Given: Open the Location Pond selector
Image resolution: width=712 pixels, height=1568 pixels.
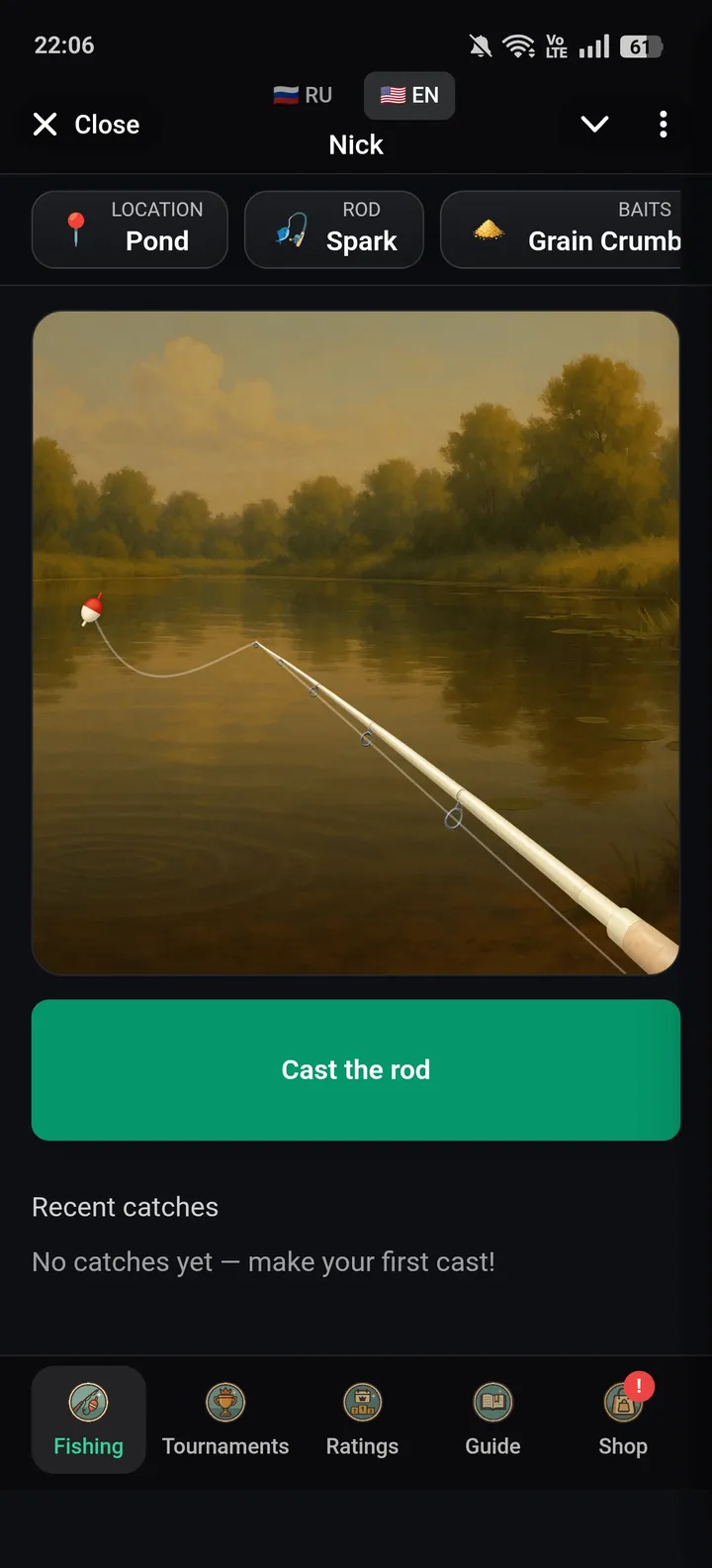Looking at the screenshot, I should point(130,230).
